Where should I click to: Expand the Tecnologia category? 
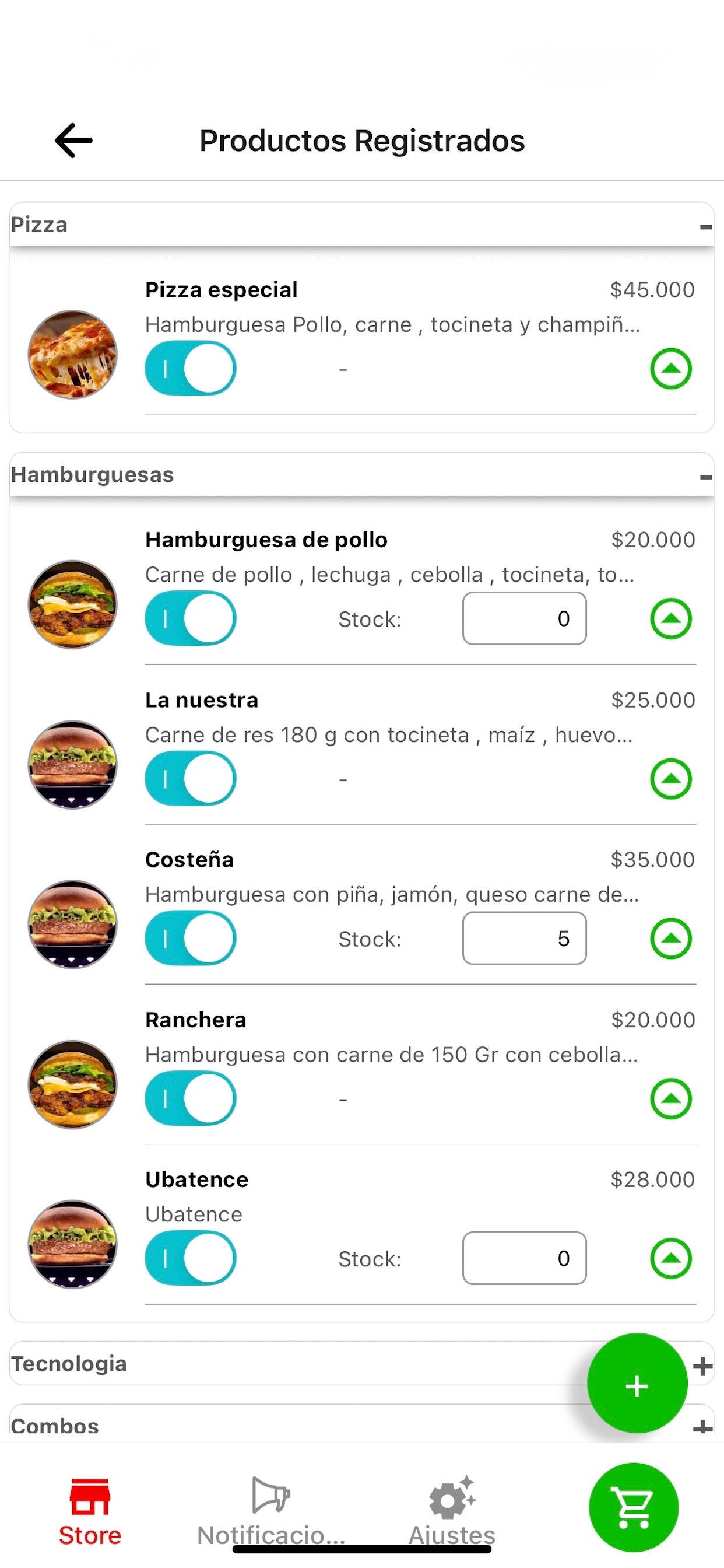[702, 1366]
